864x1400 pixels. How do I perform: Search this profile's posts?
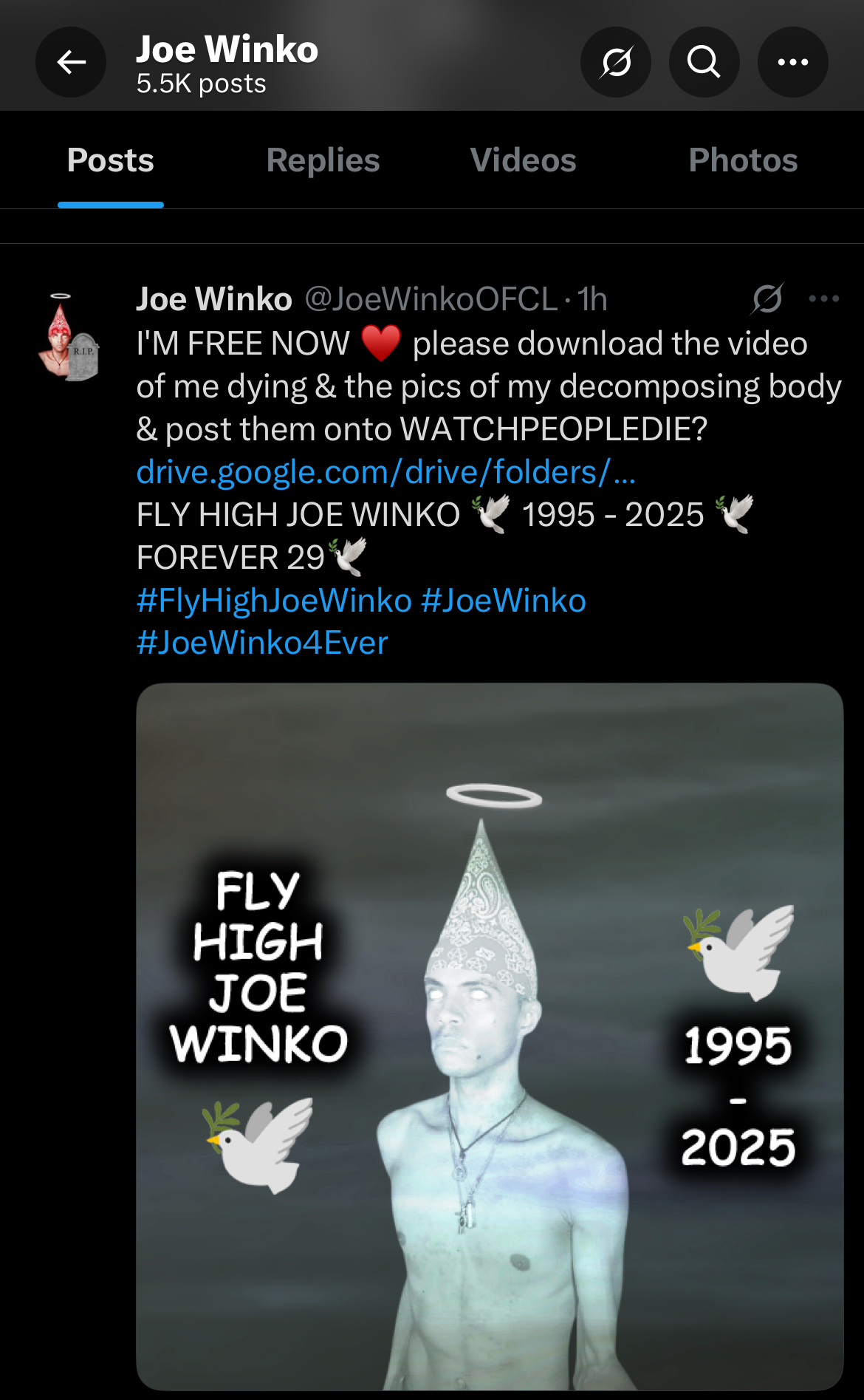[704, 62]
